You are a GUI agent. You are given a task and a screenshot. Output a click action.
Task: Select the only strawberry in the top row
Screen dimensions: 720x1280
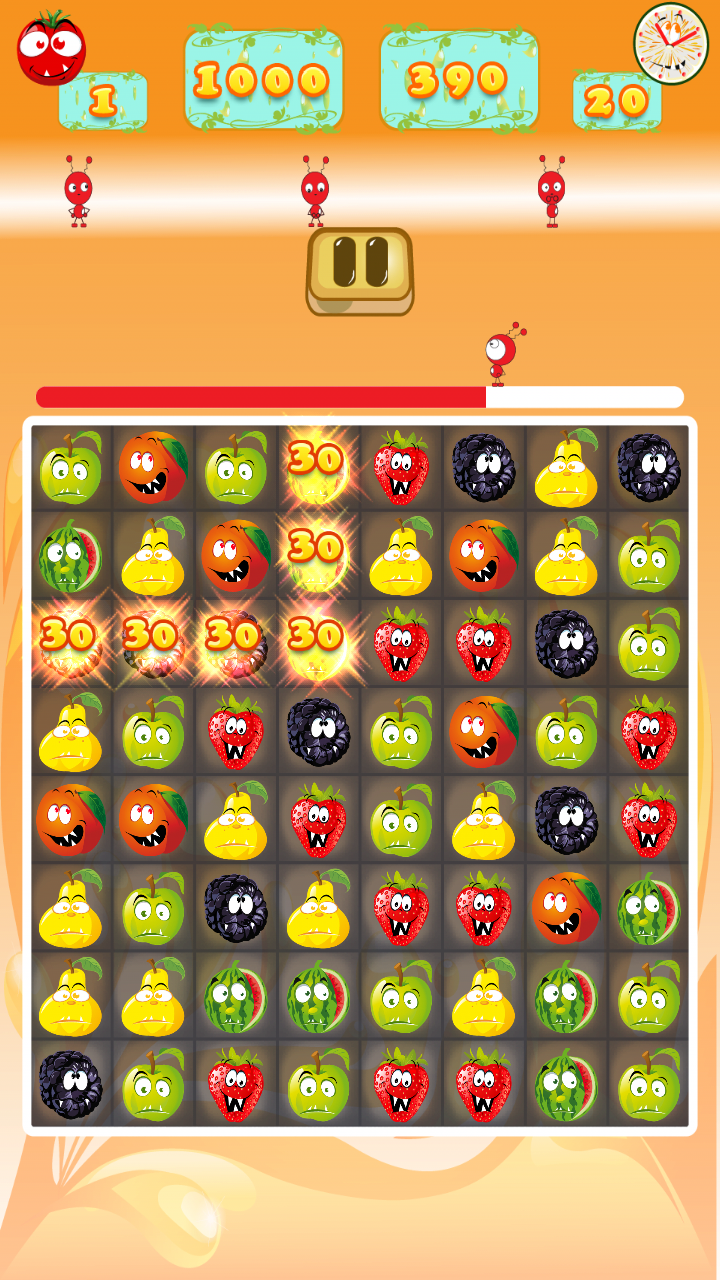[401, 468]
